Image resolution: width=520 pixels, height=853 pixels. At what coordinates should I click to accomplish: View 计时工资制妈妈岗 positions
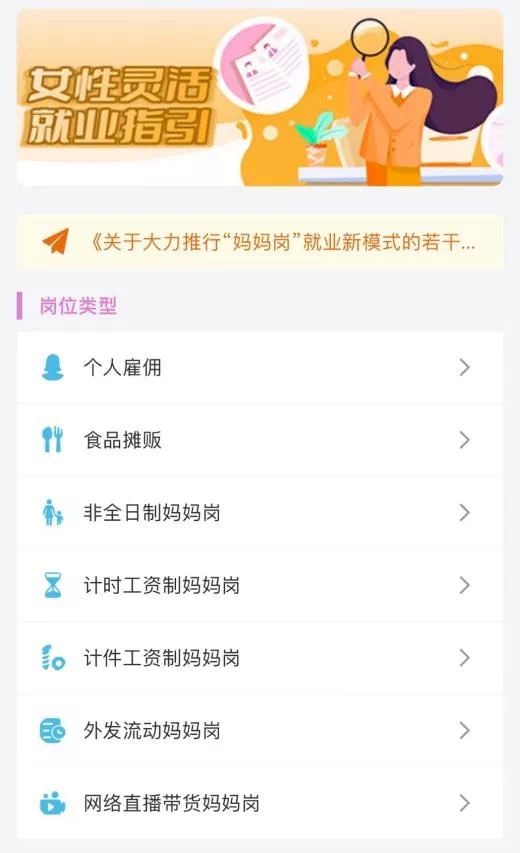coord(260,585)
